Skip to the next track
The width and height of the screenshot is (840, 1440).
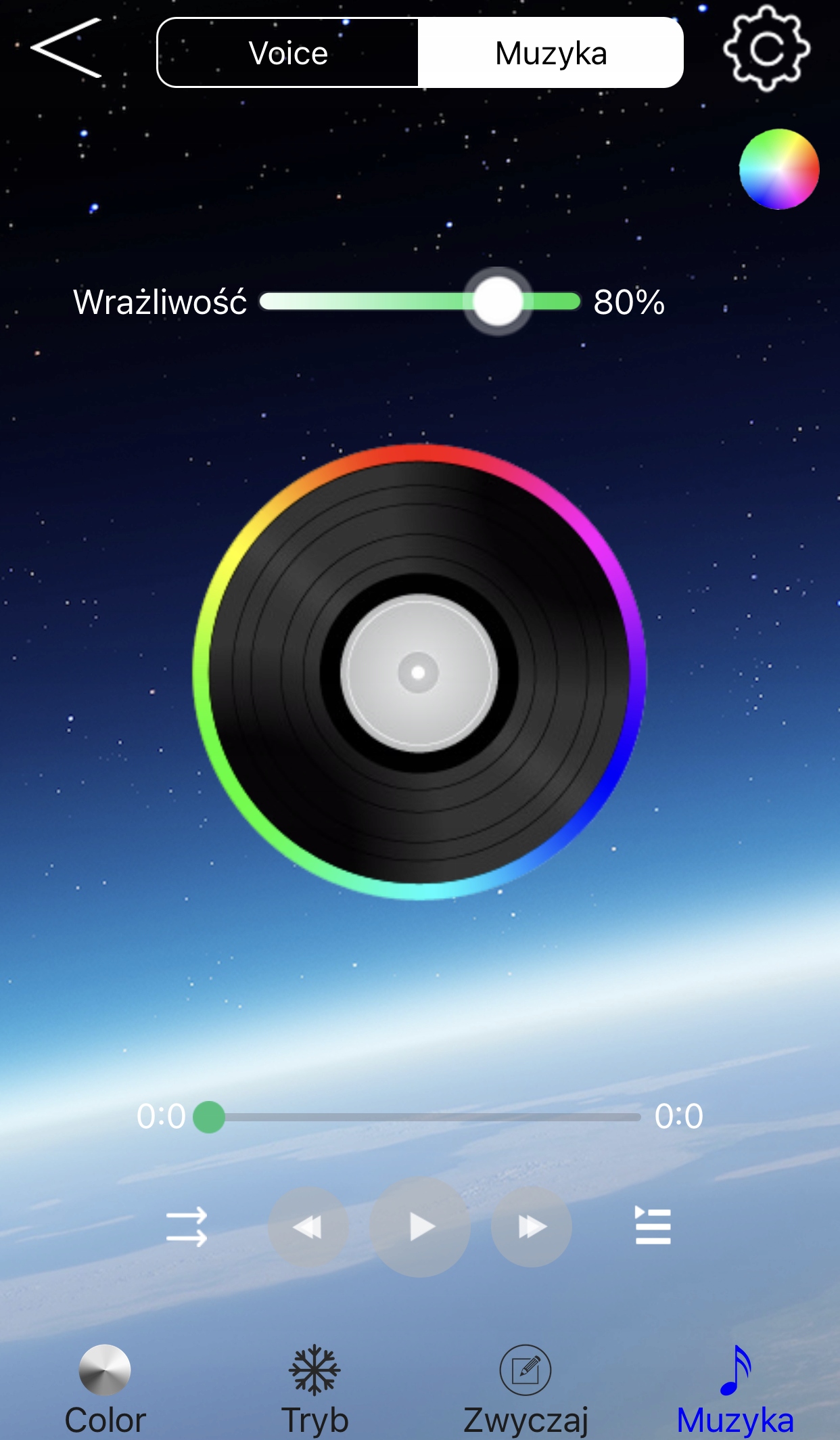pos(532,1227)
